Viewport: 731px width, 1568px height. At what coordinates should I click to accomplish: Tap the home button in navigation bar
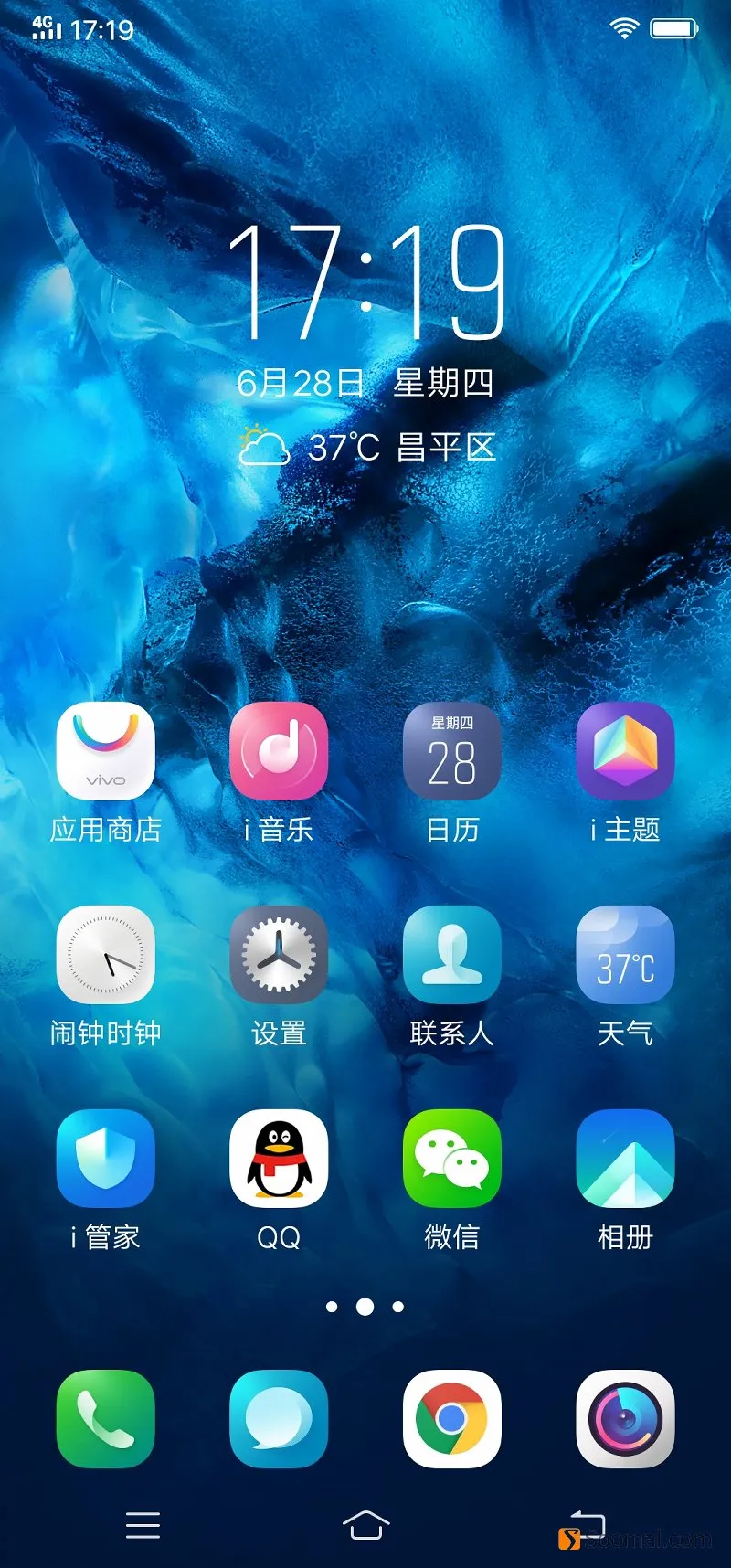365,1524
